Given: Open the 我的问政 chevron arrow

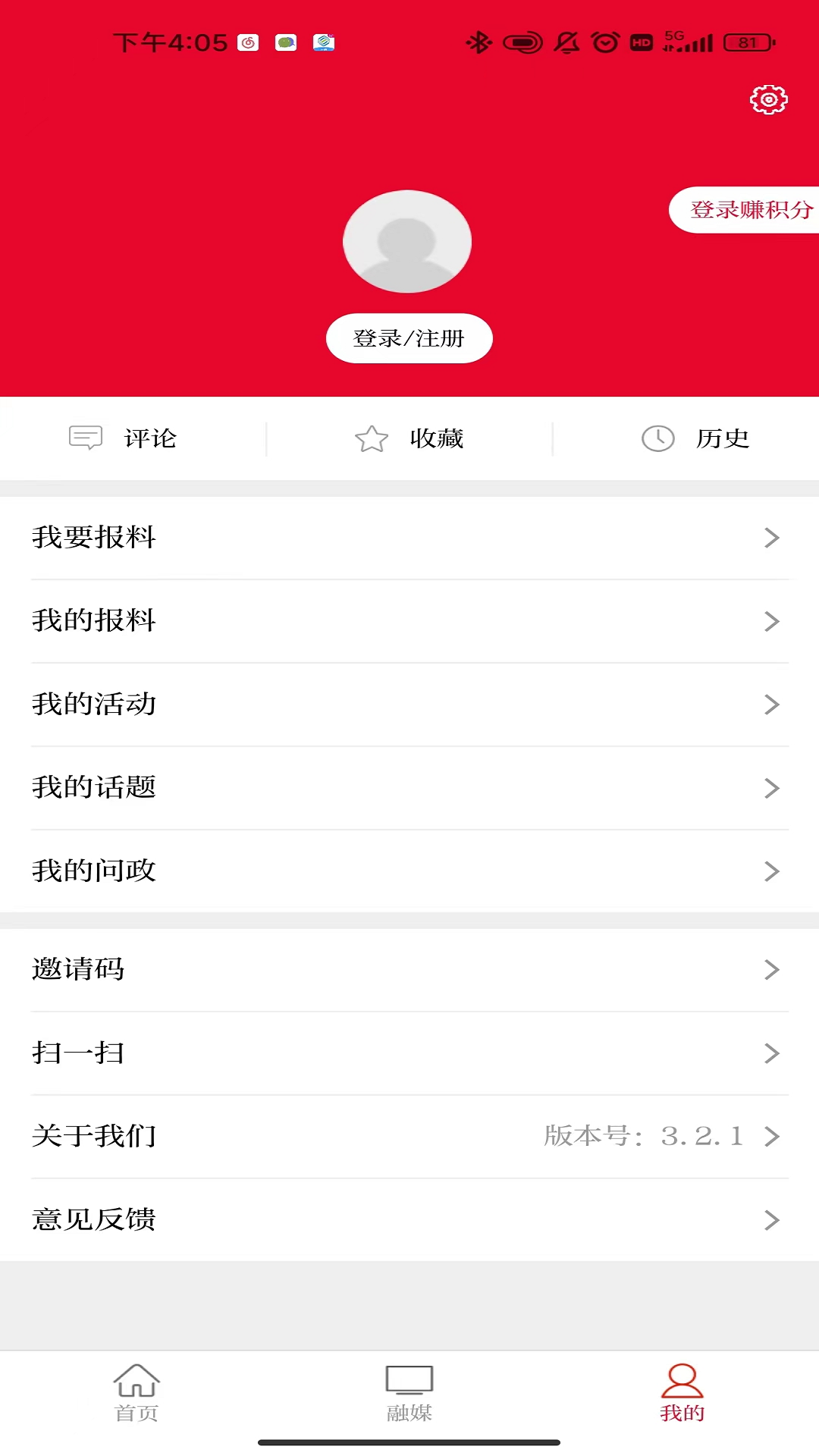Looking at the screenshot, I should (772, 871).
